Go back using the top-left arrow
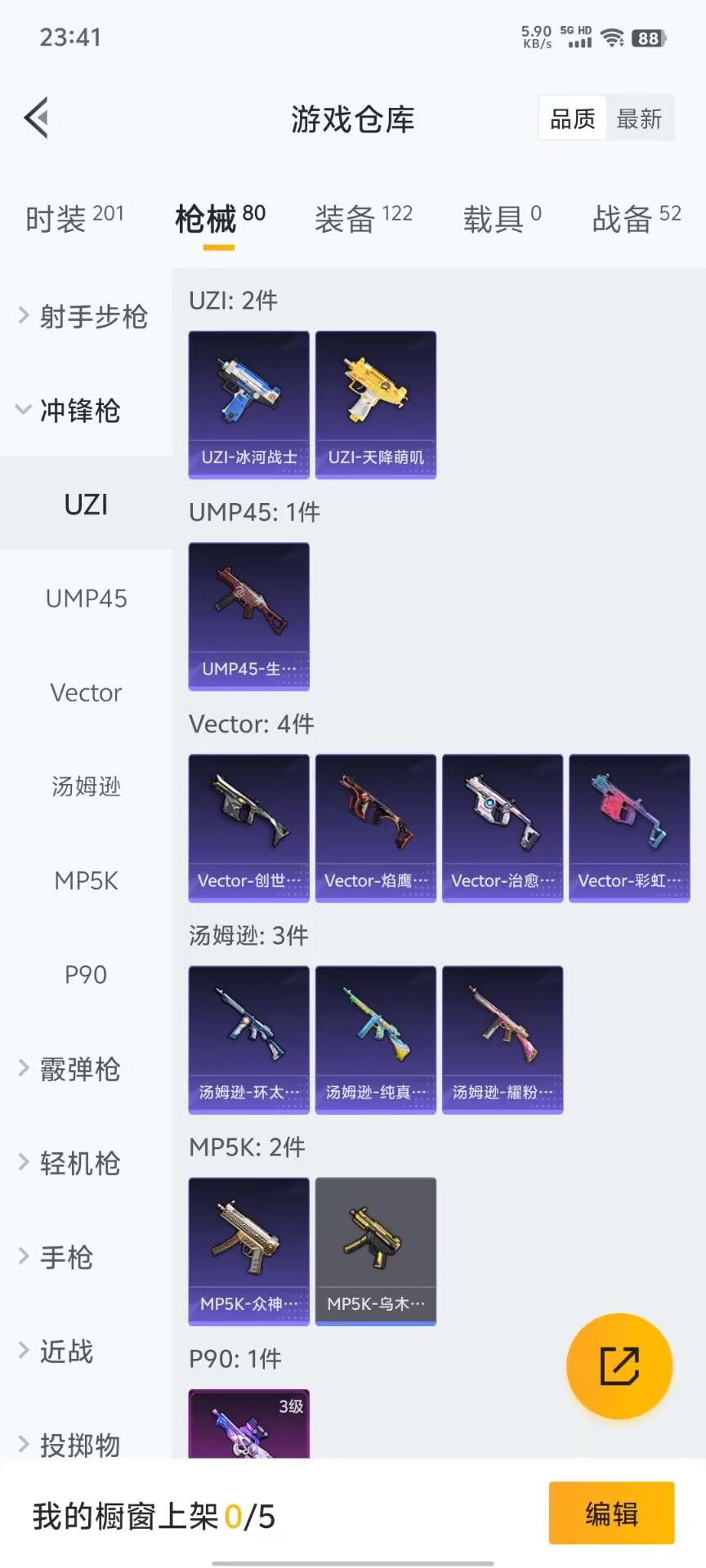This screenshot has width=706, height=1568. (37, 118)
